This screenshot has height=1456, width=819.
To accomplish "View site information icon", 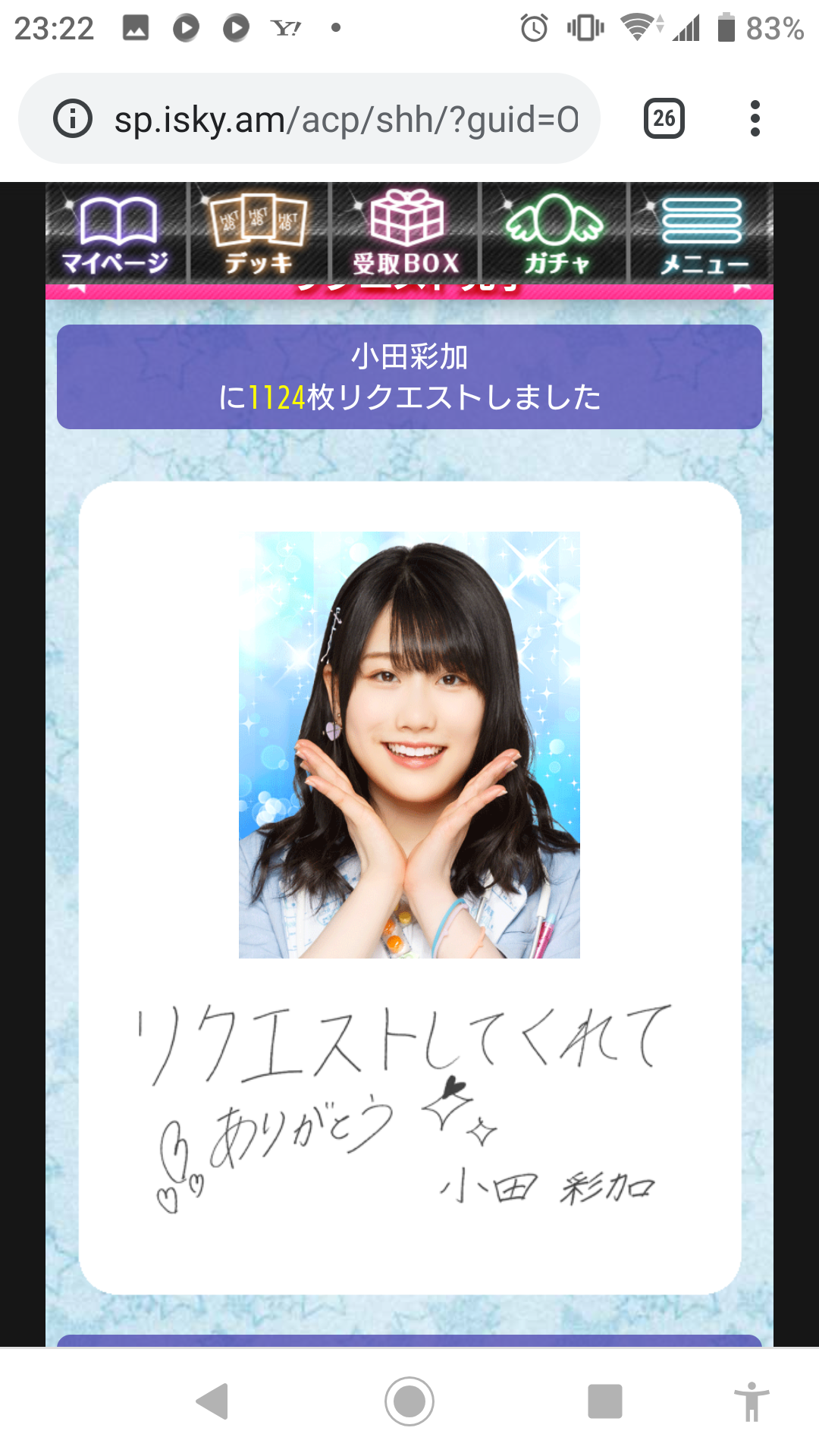I will coord(73,119).
